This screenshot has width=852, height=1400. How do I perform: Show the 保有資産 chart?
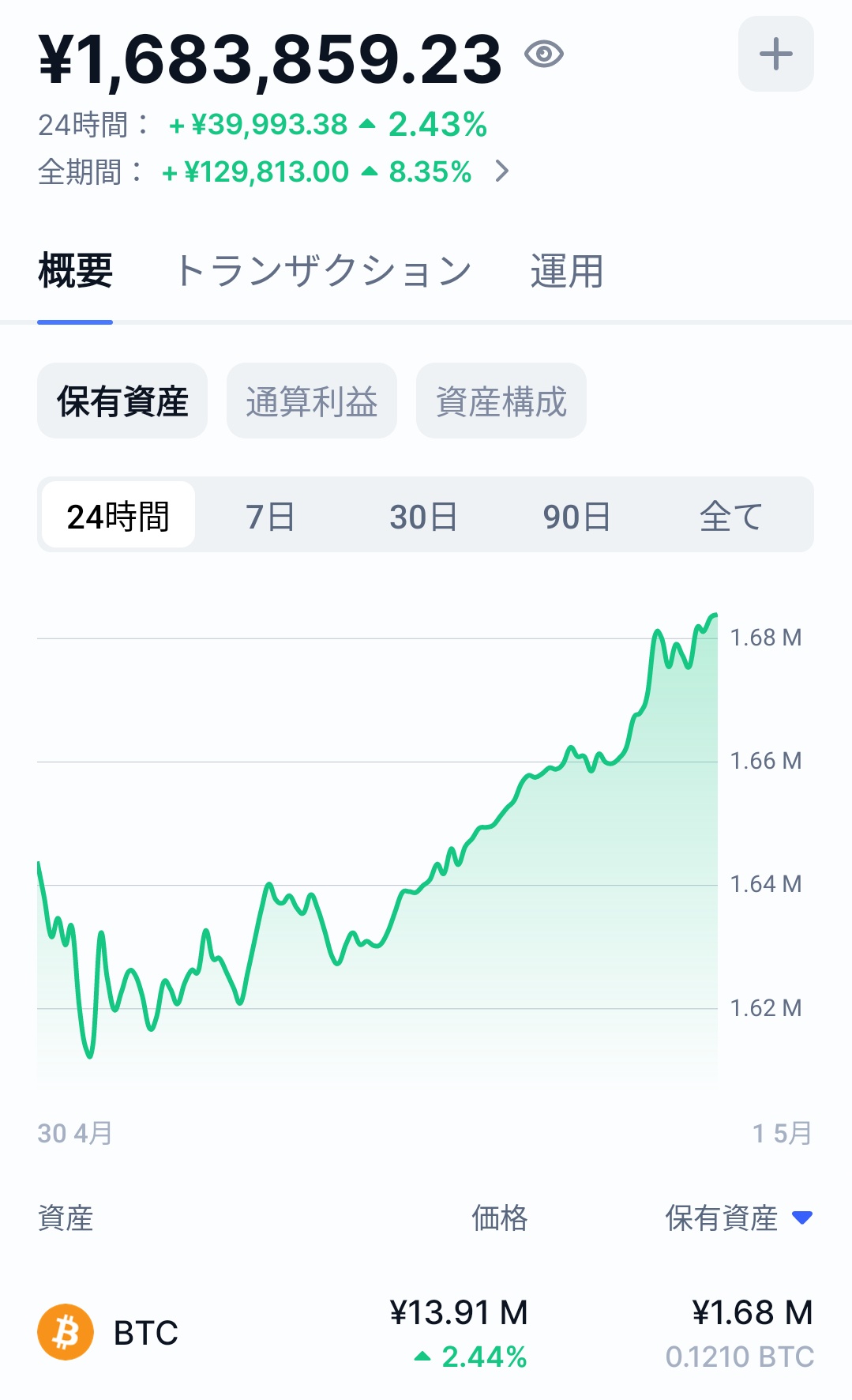pos(122,401)
